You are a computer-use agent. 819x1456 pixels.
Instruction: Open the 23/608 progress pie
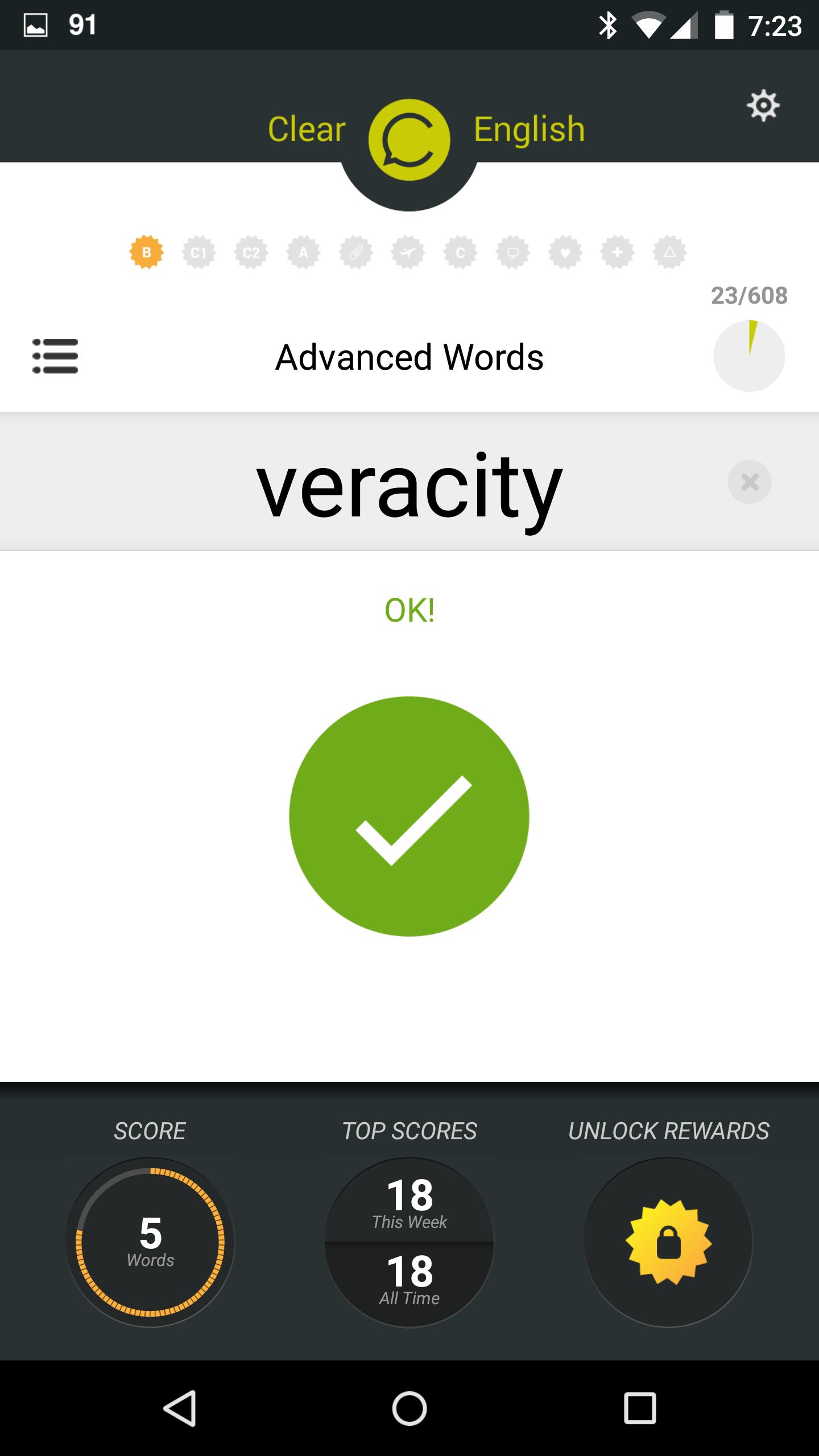tap(749, 355)
